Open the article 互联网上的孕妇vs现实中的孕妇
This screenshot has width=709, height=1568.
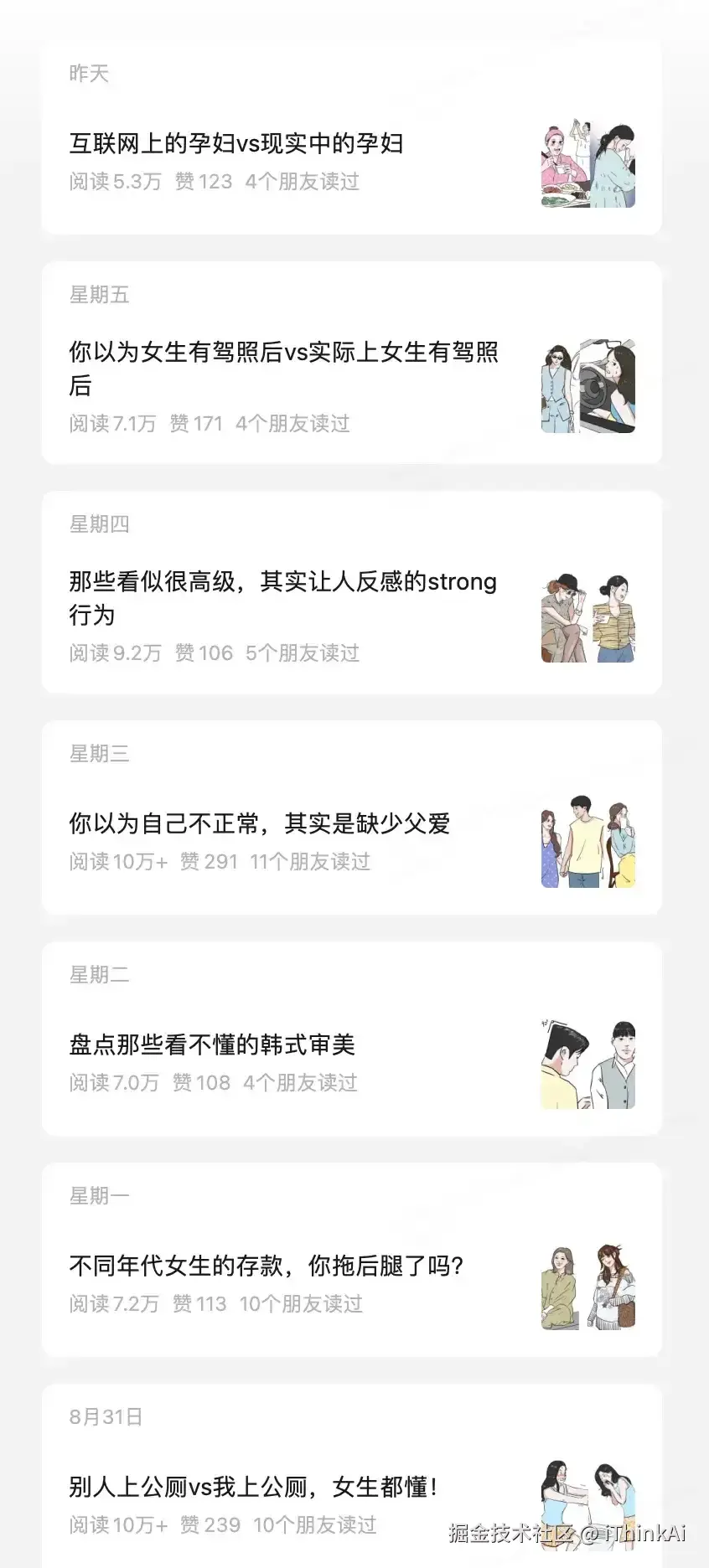coord(236,144)
